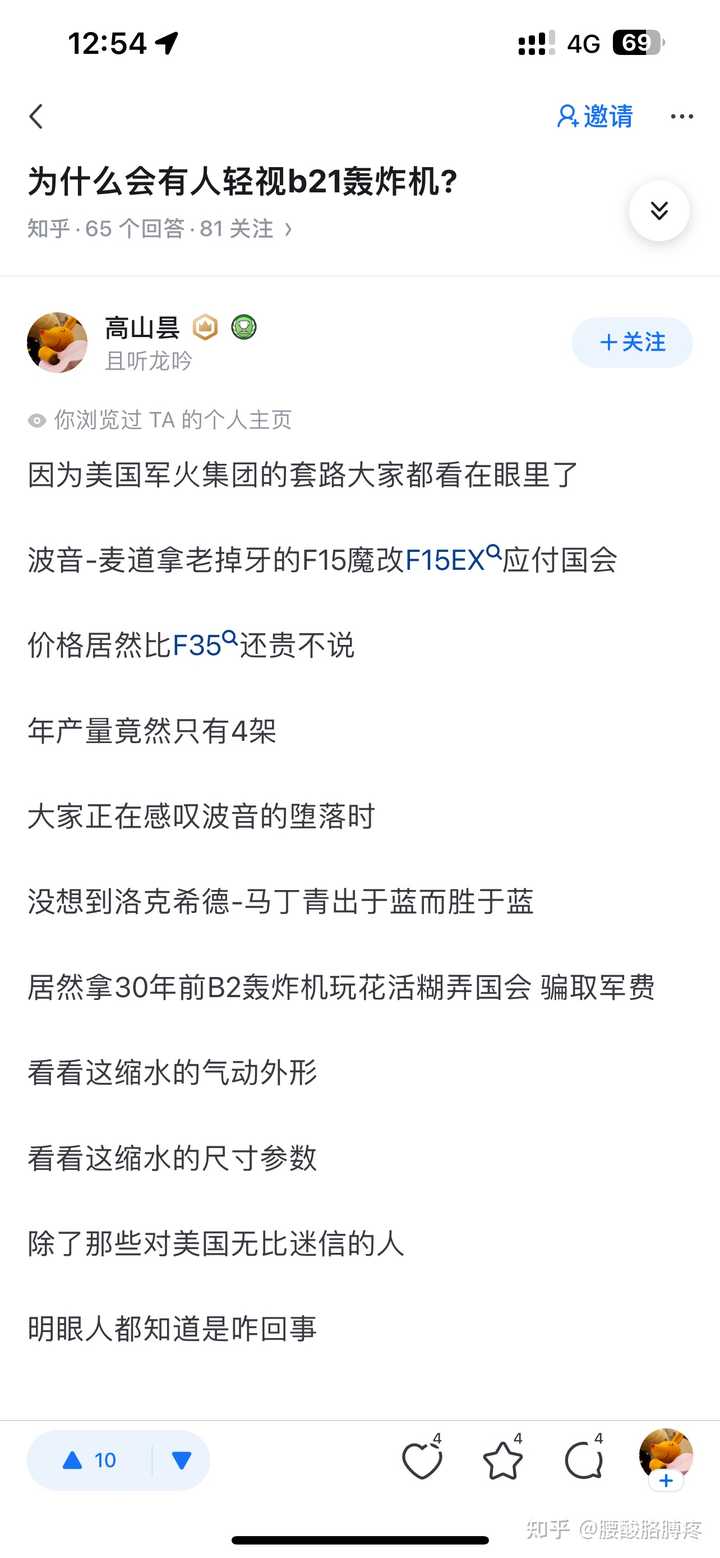Tap the double-chevron collapse button
Image resolution: width=720 pixels, height=1558 pixels.
point(659,211)
